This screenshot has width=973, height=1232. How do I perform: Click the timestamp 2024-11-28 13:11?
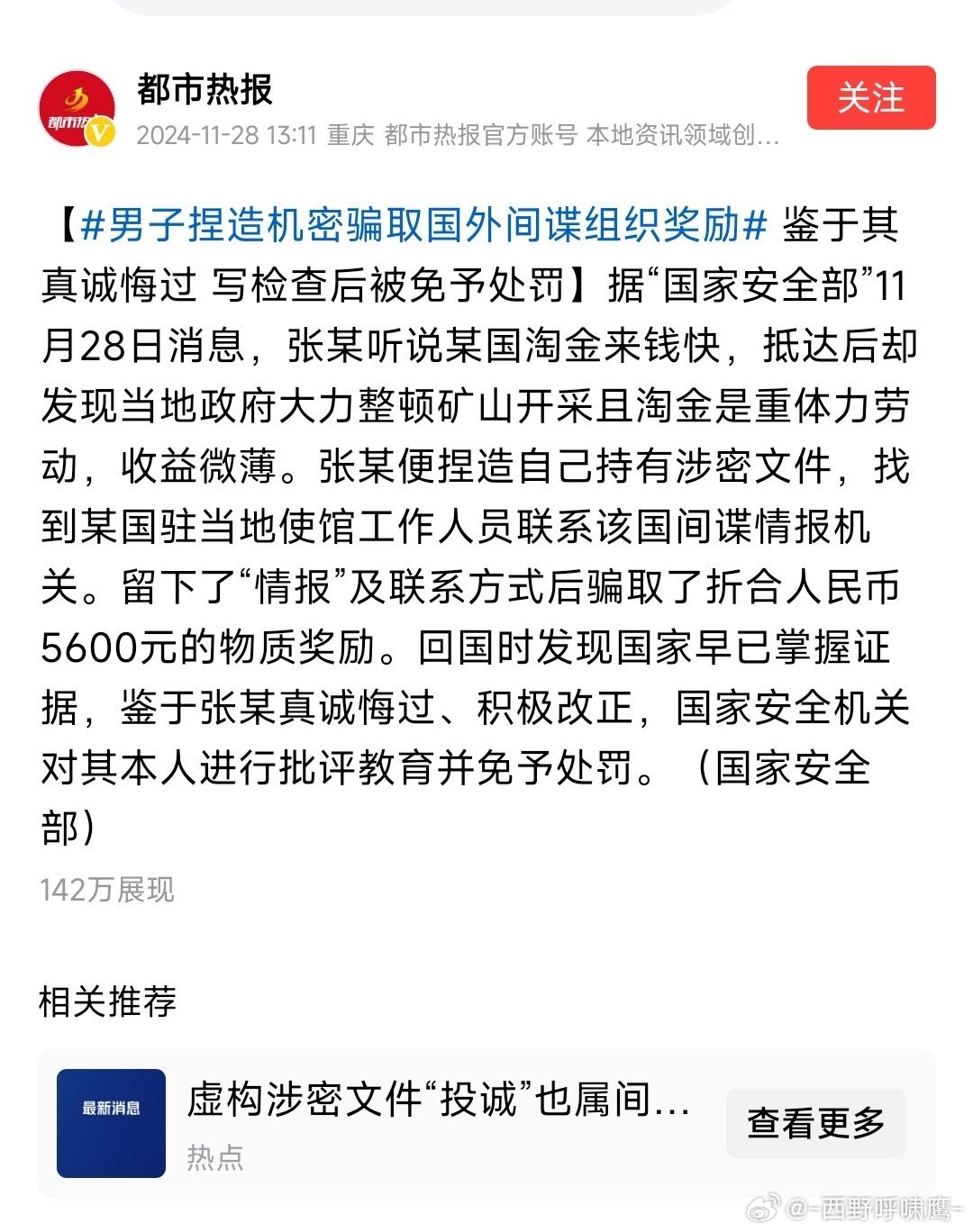pos(226,138)
